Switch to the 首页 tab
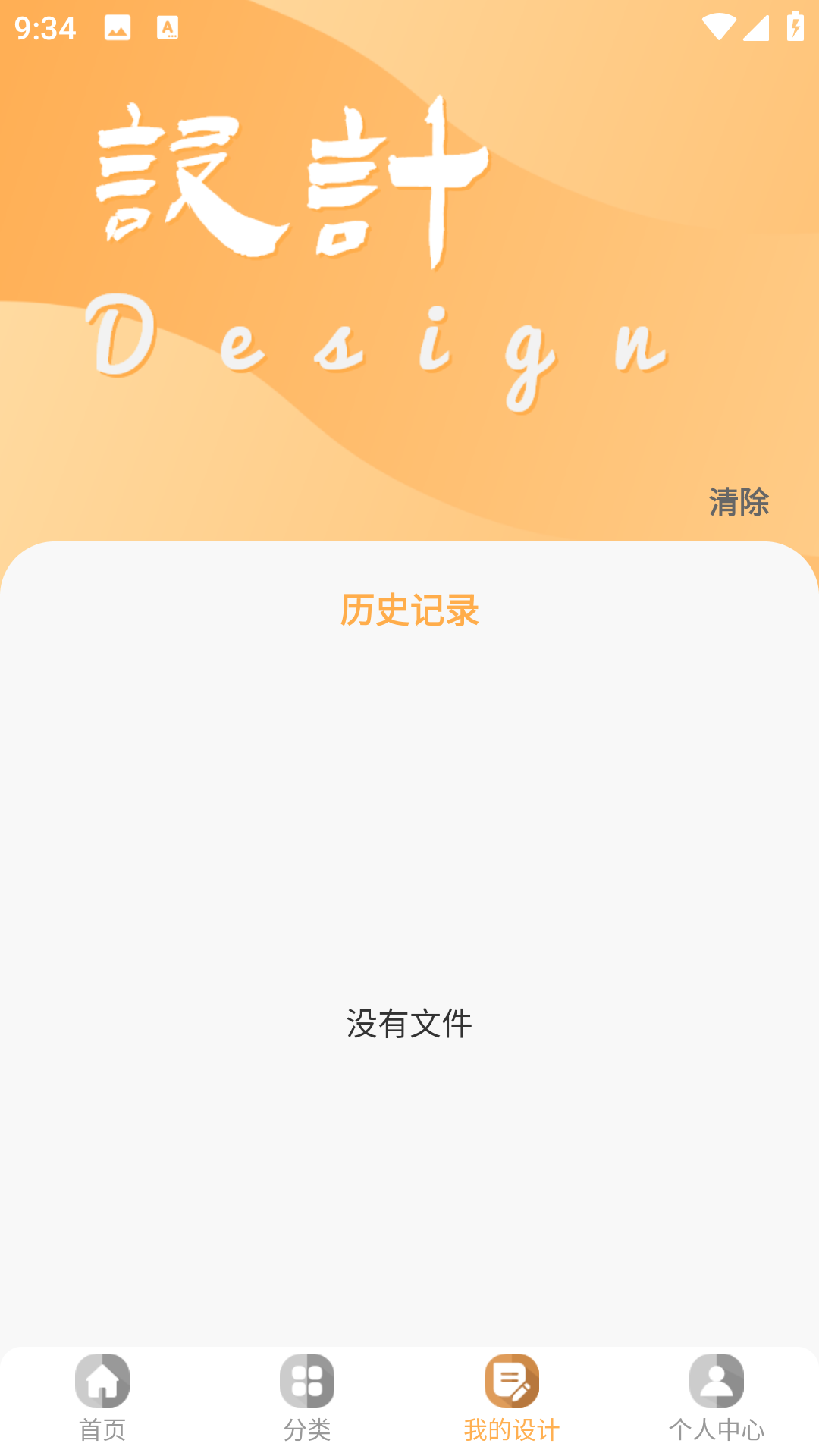819x1456 pixels. pyautogui.click(x=102, y=1398)
